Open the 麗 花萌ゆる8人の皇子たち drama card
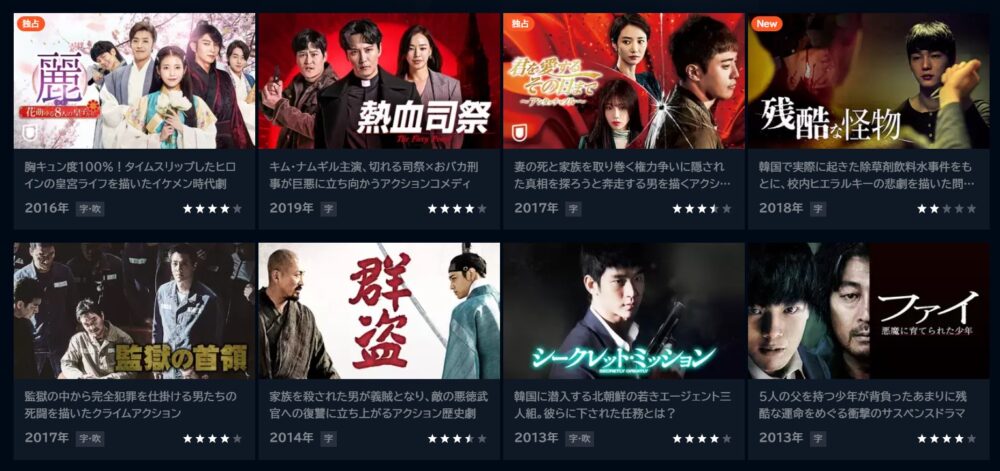 (x=134, y=81)
